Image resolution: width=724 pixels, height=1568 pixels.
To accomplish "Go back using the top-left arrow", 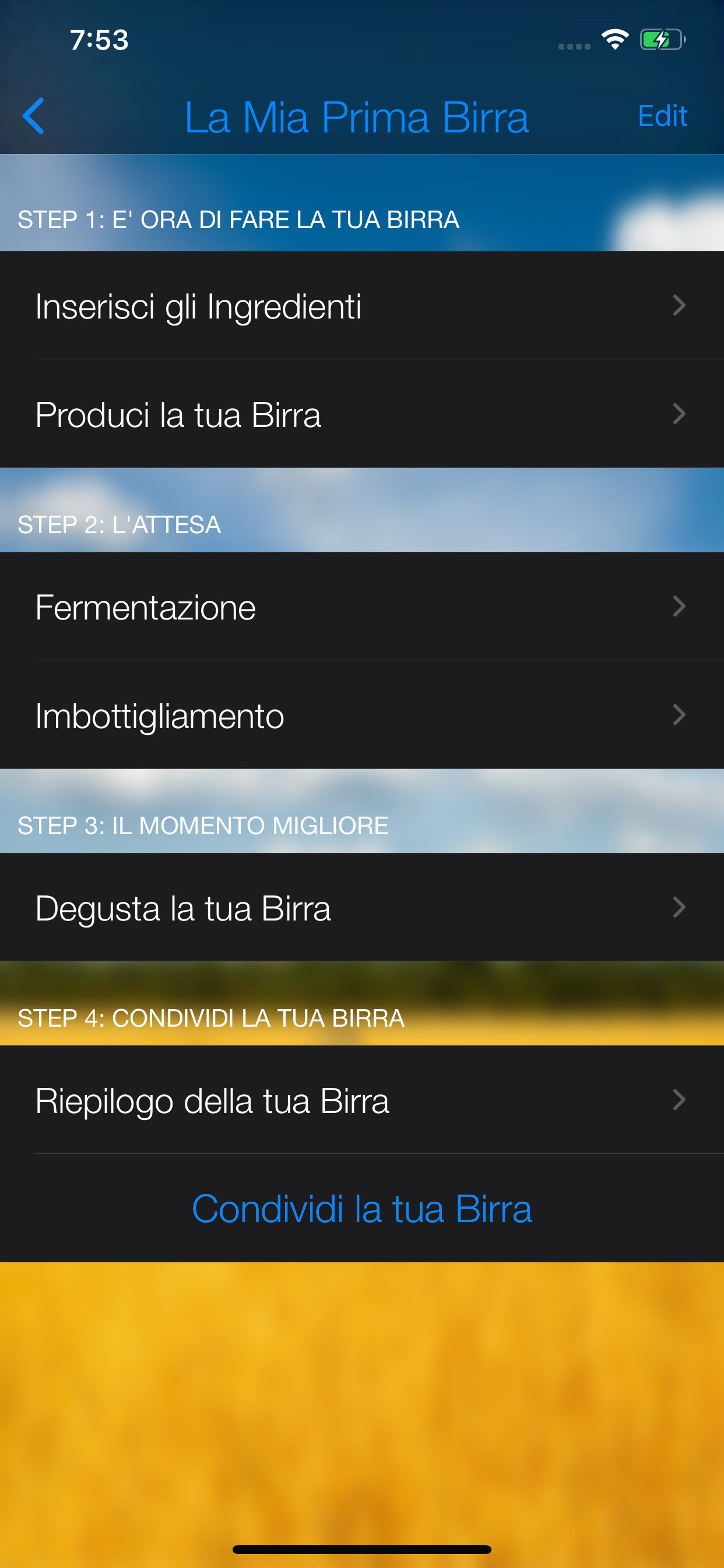I will (34, 116).
